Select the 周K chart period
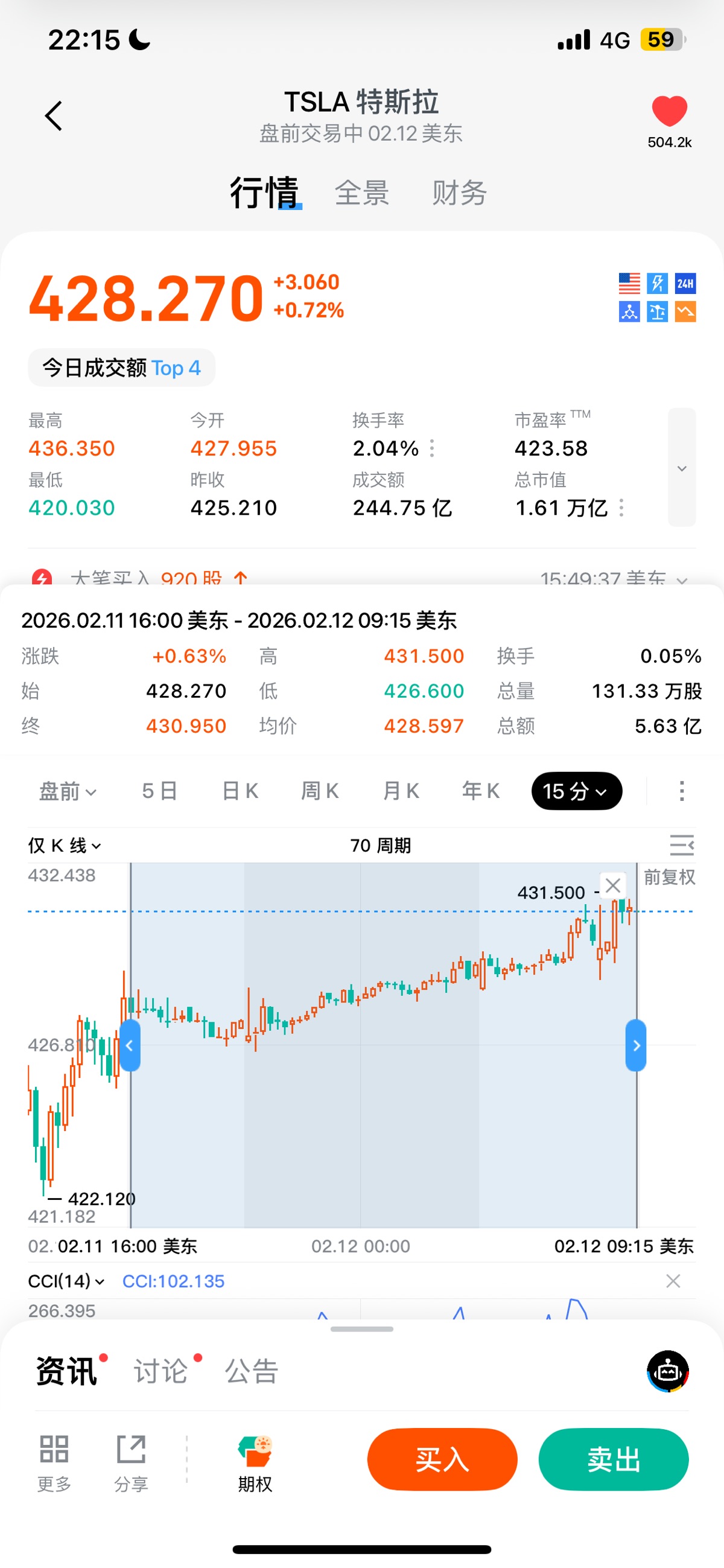This screenshot has height=1568, width=724. point(319,791)
